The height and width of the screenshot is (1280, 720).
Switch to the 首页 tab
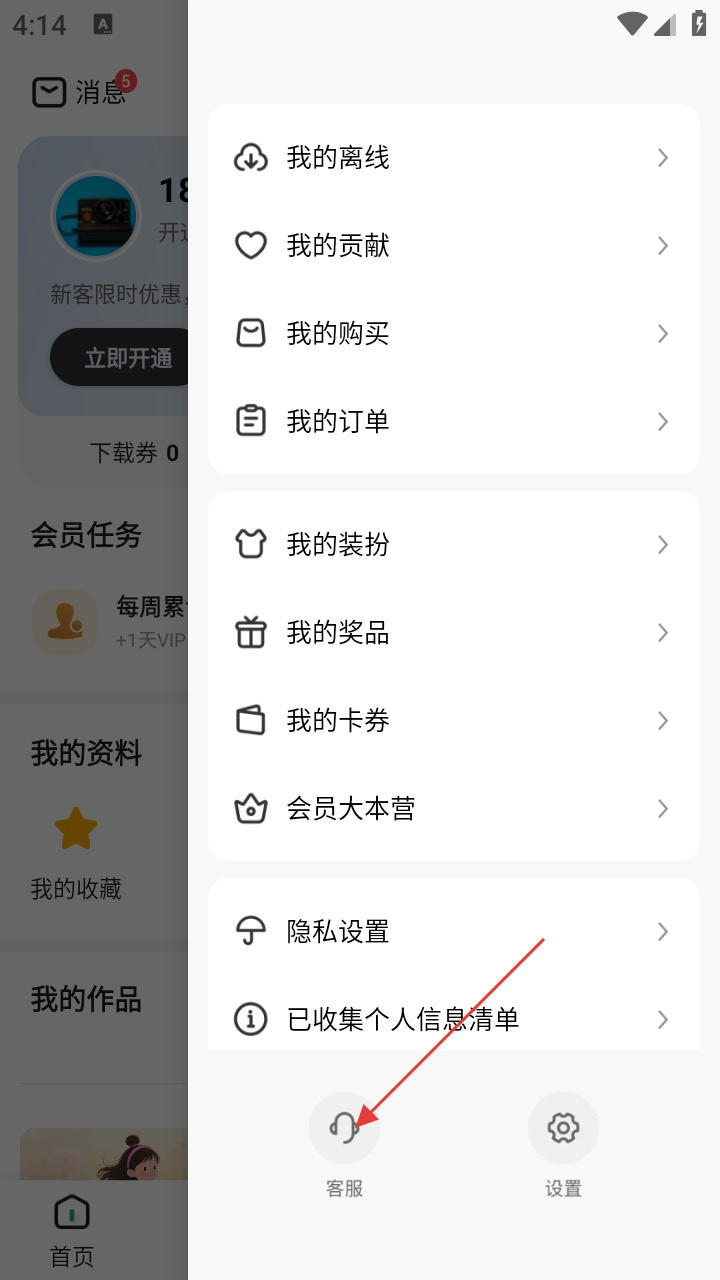[72, 1230]
